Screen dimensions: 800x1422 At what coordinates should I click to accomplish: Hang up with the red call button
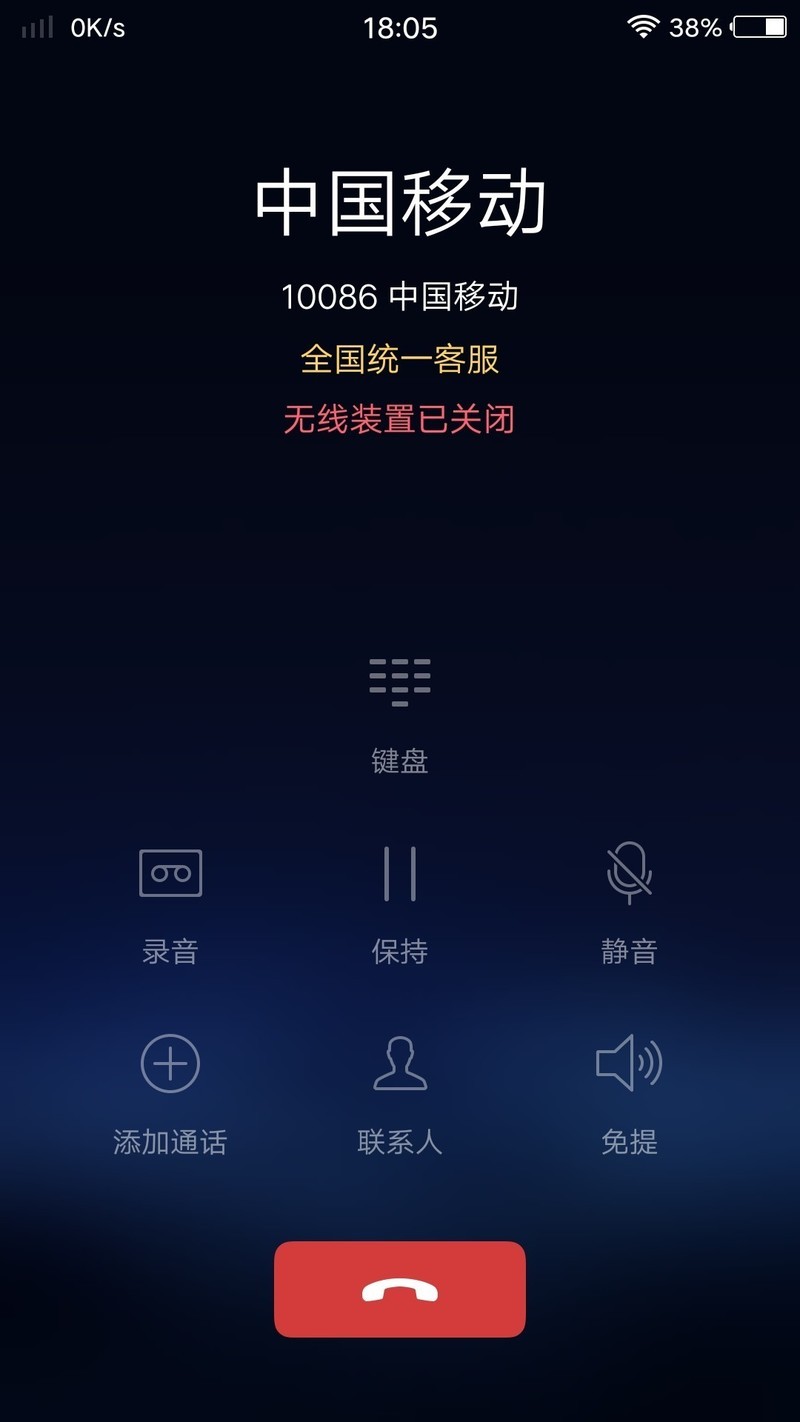pyautogui.click(x=400, y=1289)
